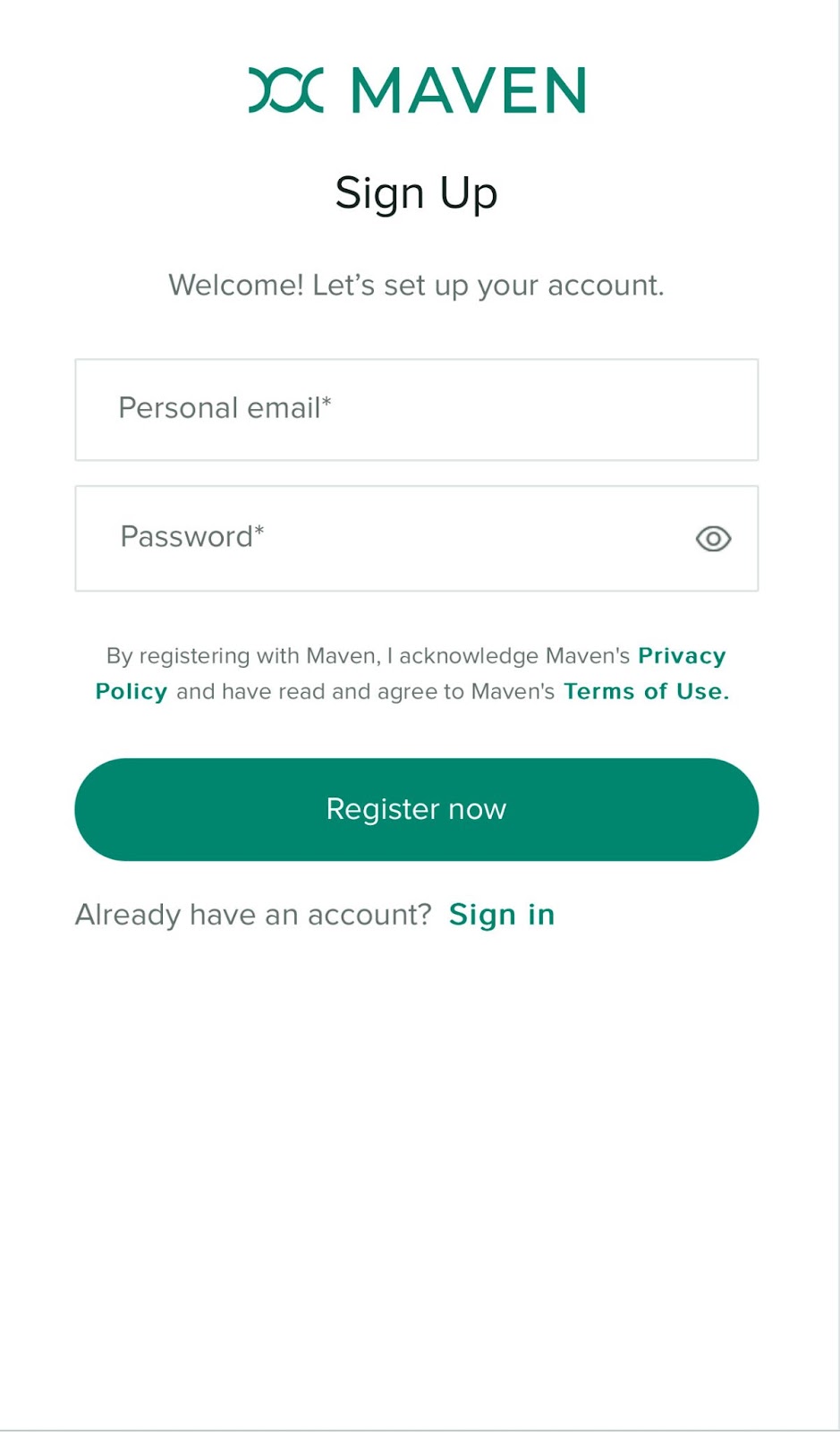Open Maven's Terms of Use
This screenshot has width=840, height=1432.
(646, 691)
